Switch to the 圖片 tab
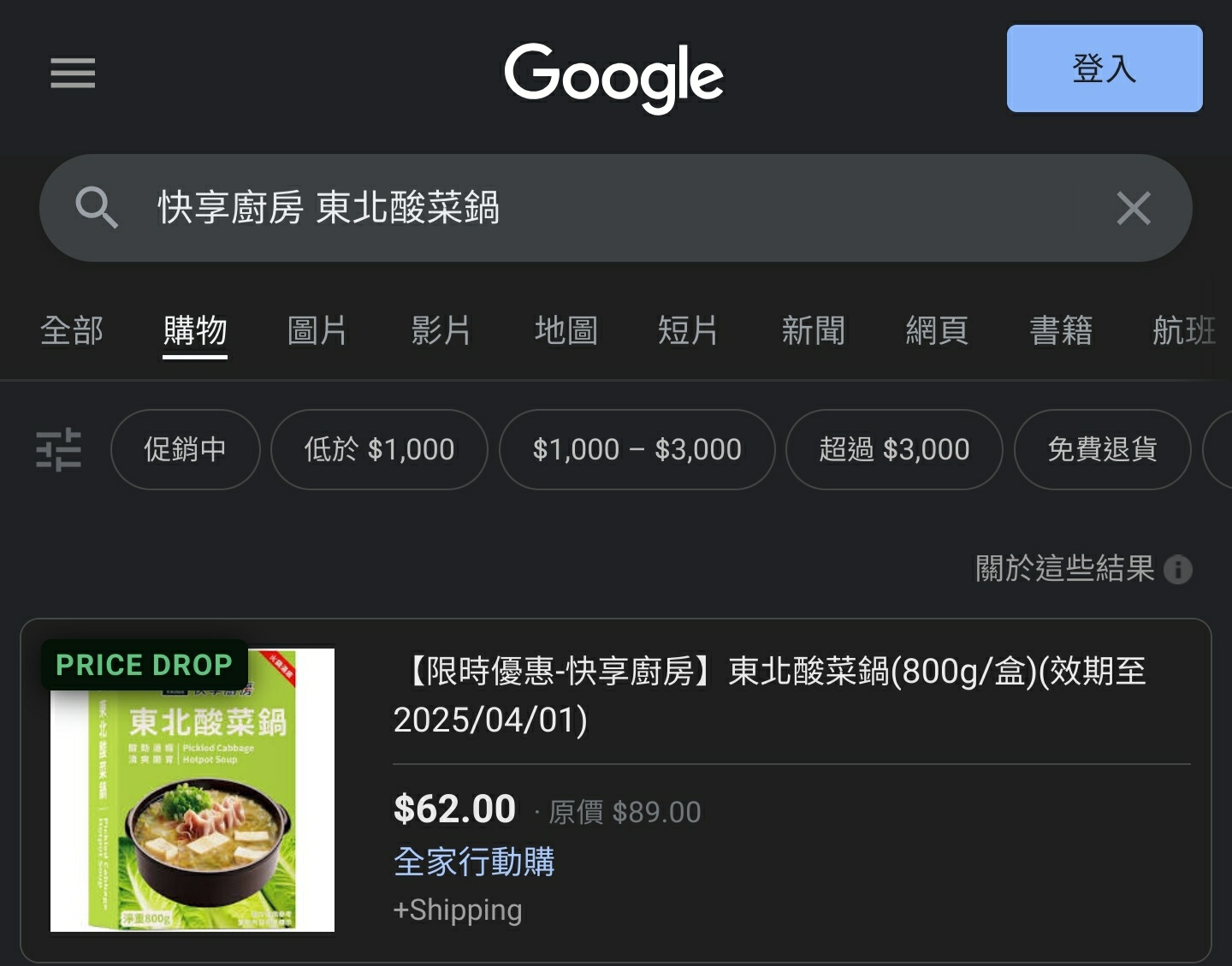The image size is (1232, 966). point(317,330)
